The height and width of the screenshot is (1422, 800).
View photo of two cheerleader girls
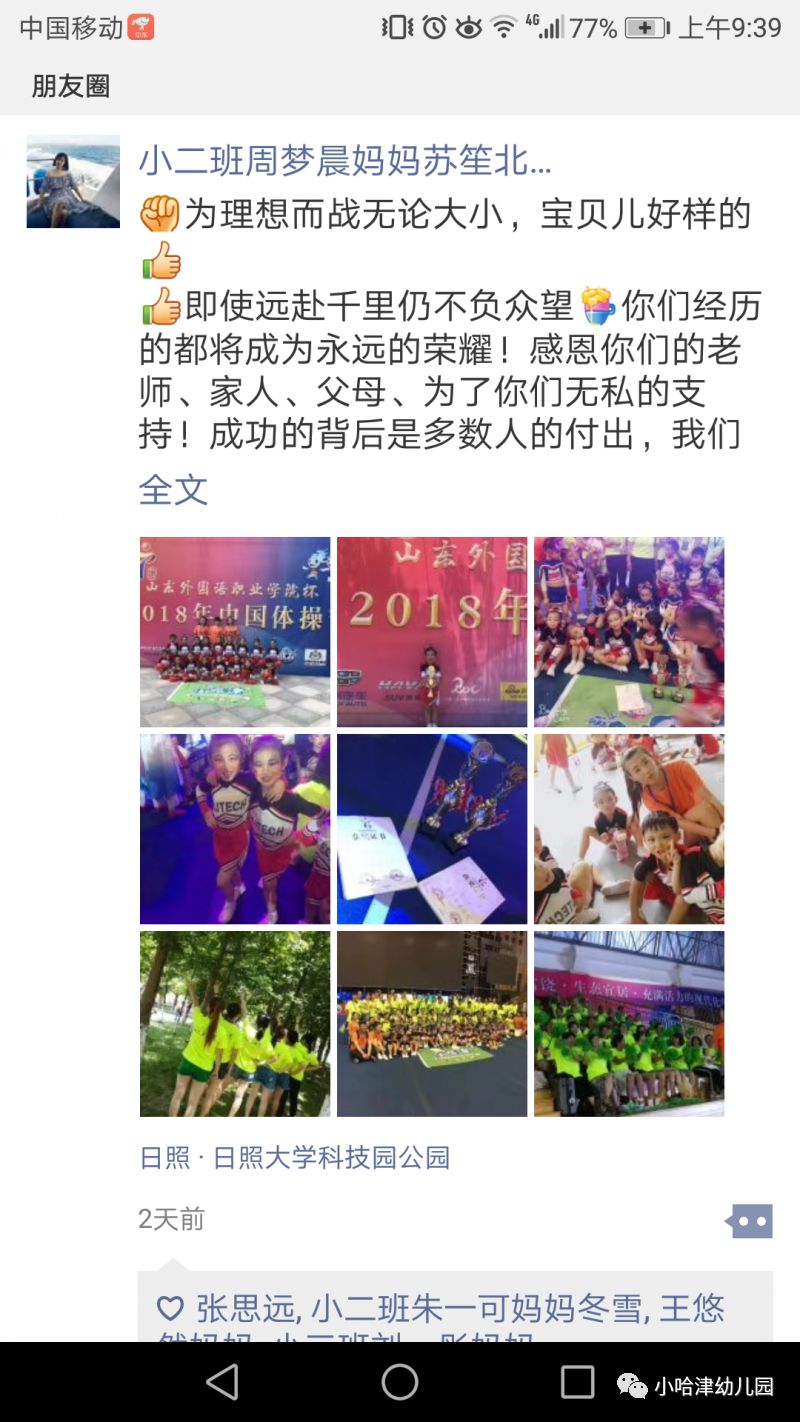[x=235, y=829]
